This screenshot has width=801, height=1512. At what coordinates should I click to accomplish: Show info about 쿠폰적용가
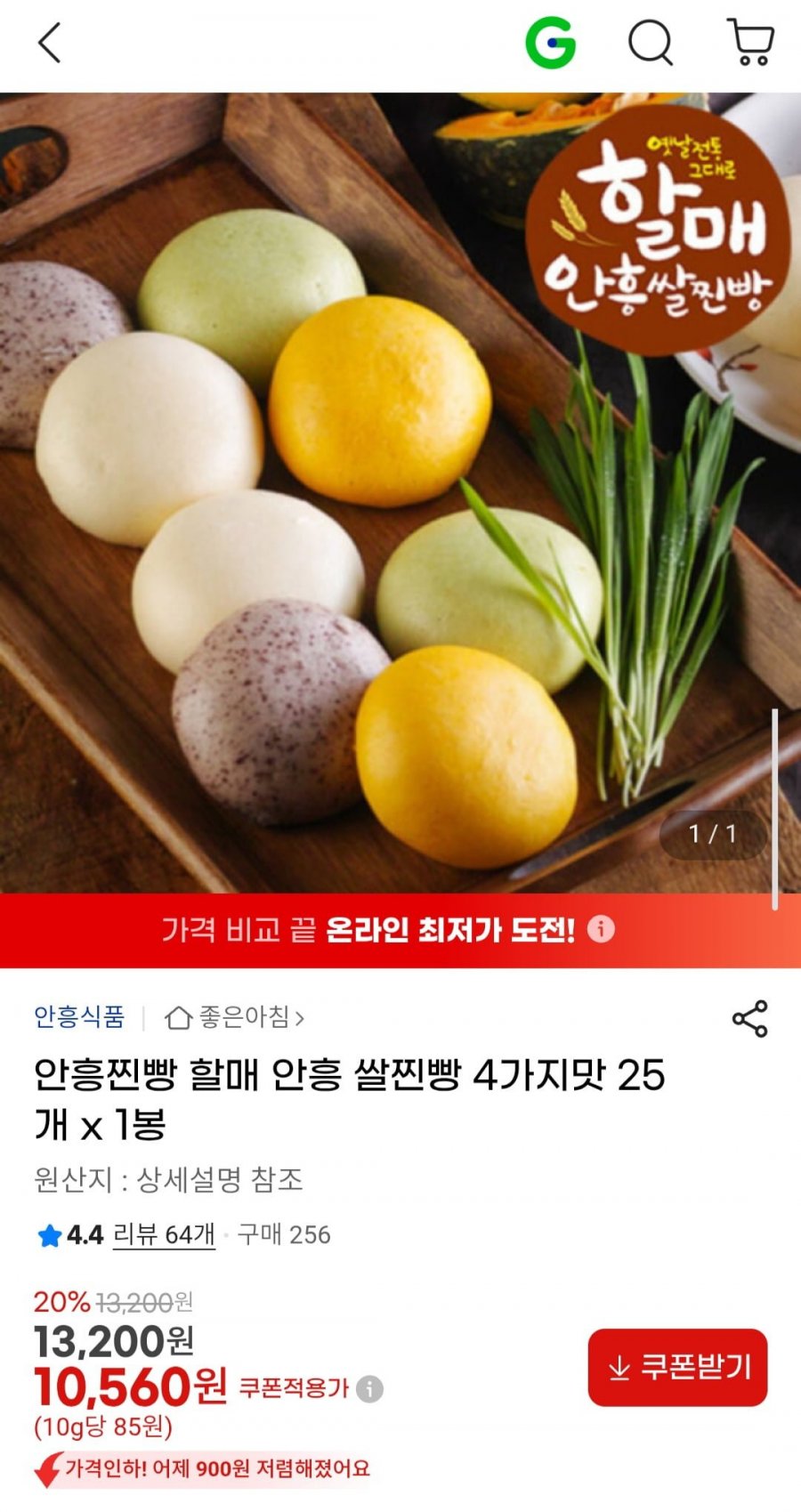coord(370,1388)
